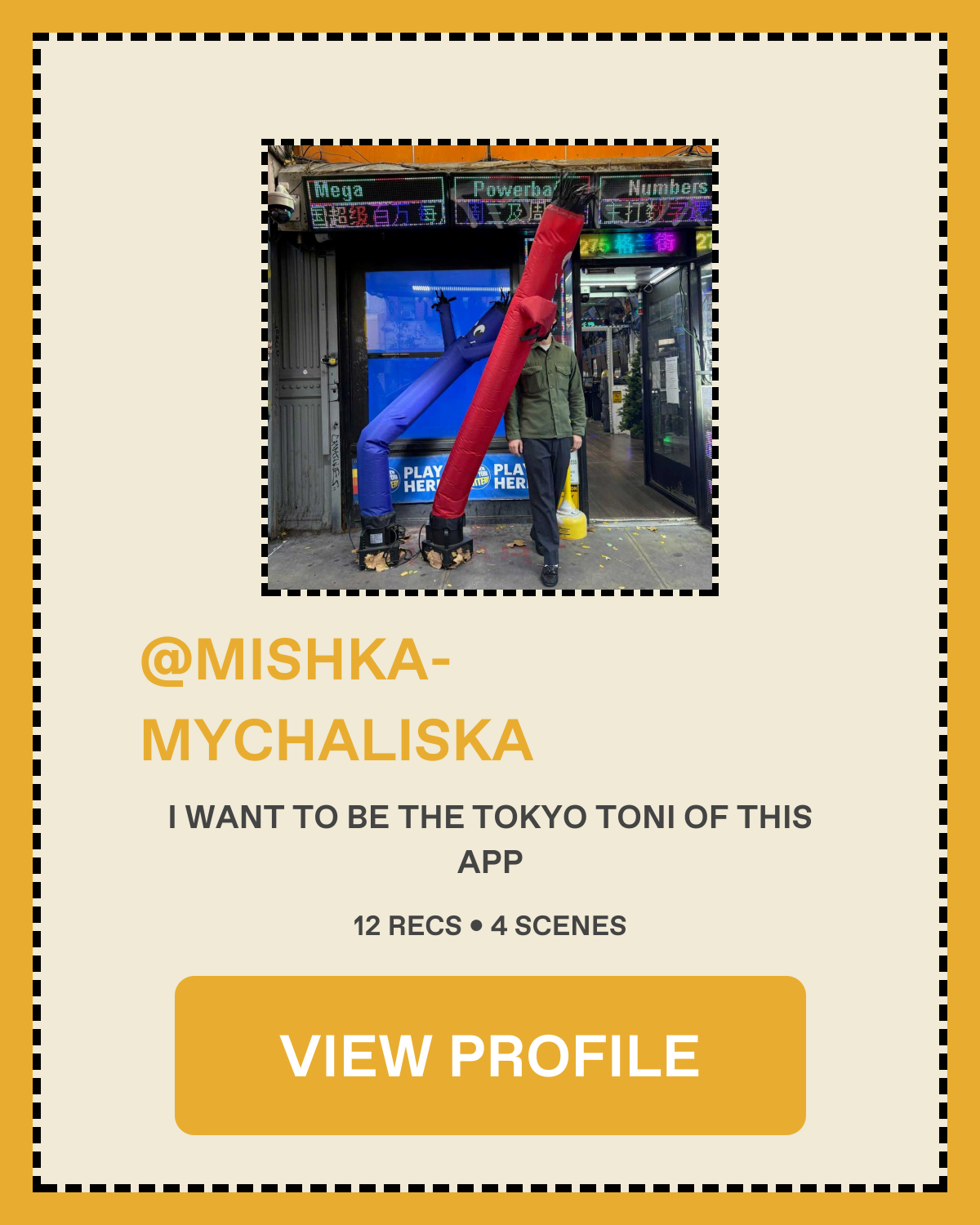980x1225 pixels.
Task: Open the profile photo of mishka-mychaliska
Action: (x=490, y=367)
